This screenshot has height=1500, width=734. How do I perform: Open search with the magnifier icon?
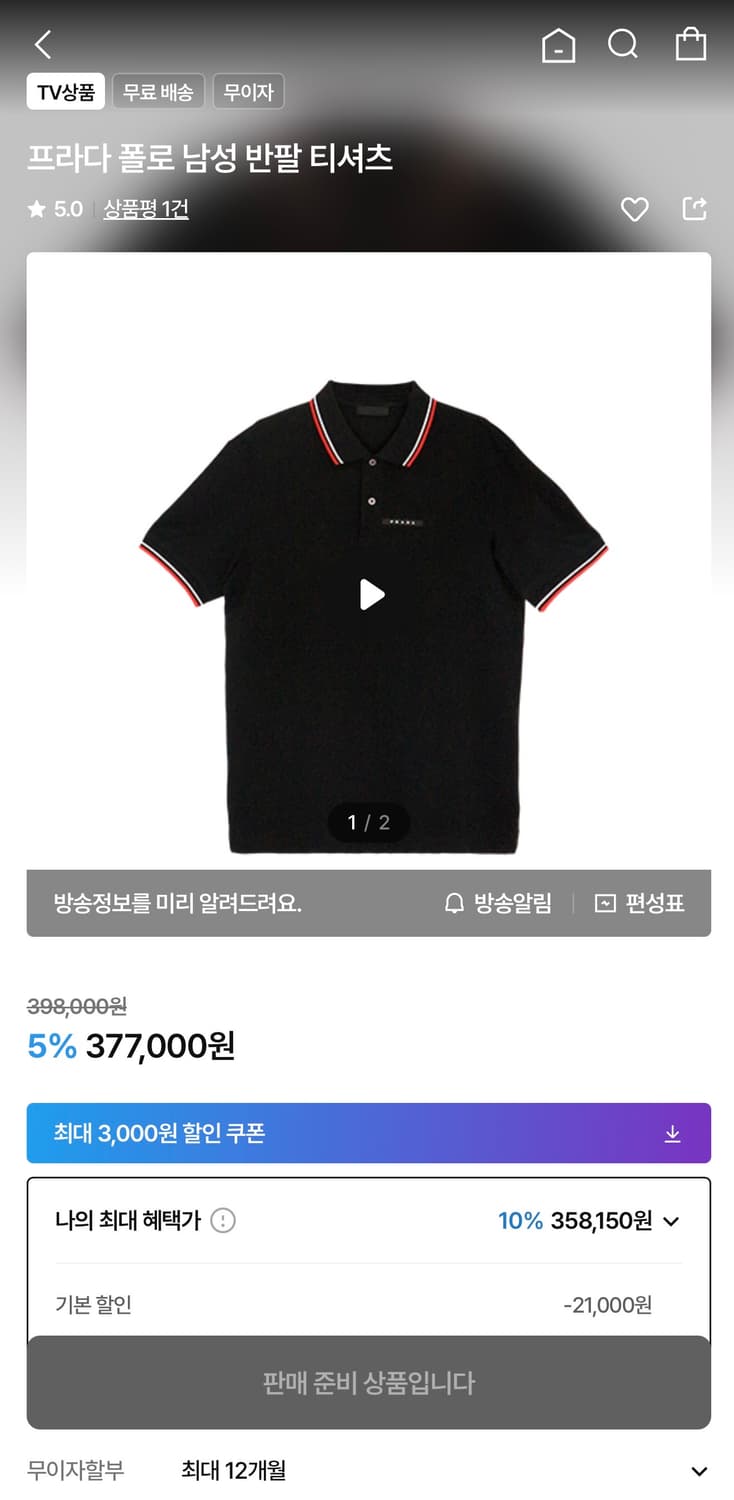(623, 44)
